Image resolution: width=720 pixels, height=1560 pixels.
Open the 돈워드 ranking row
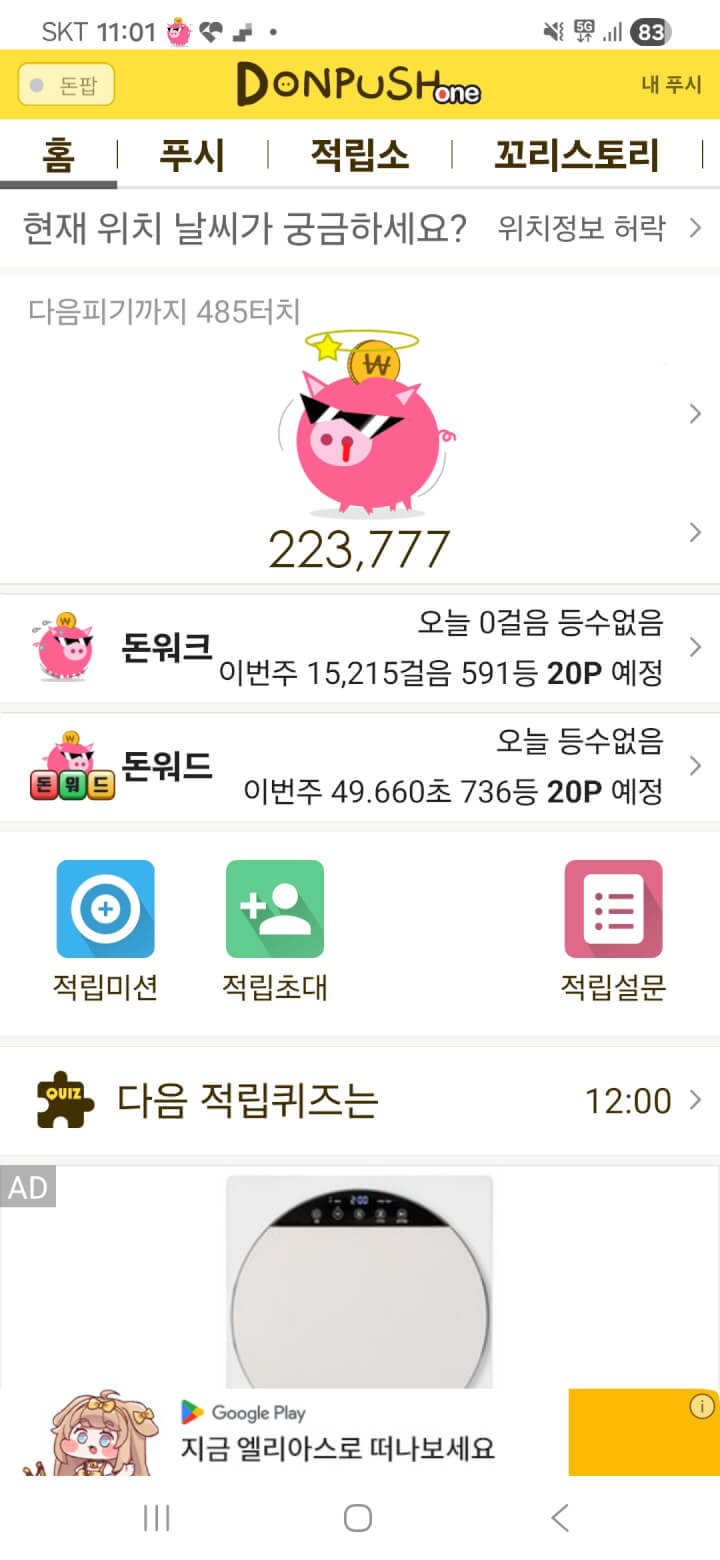360,767
